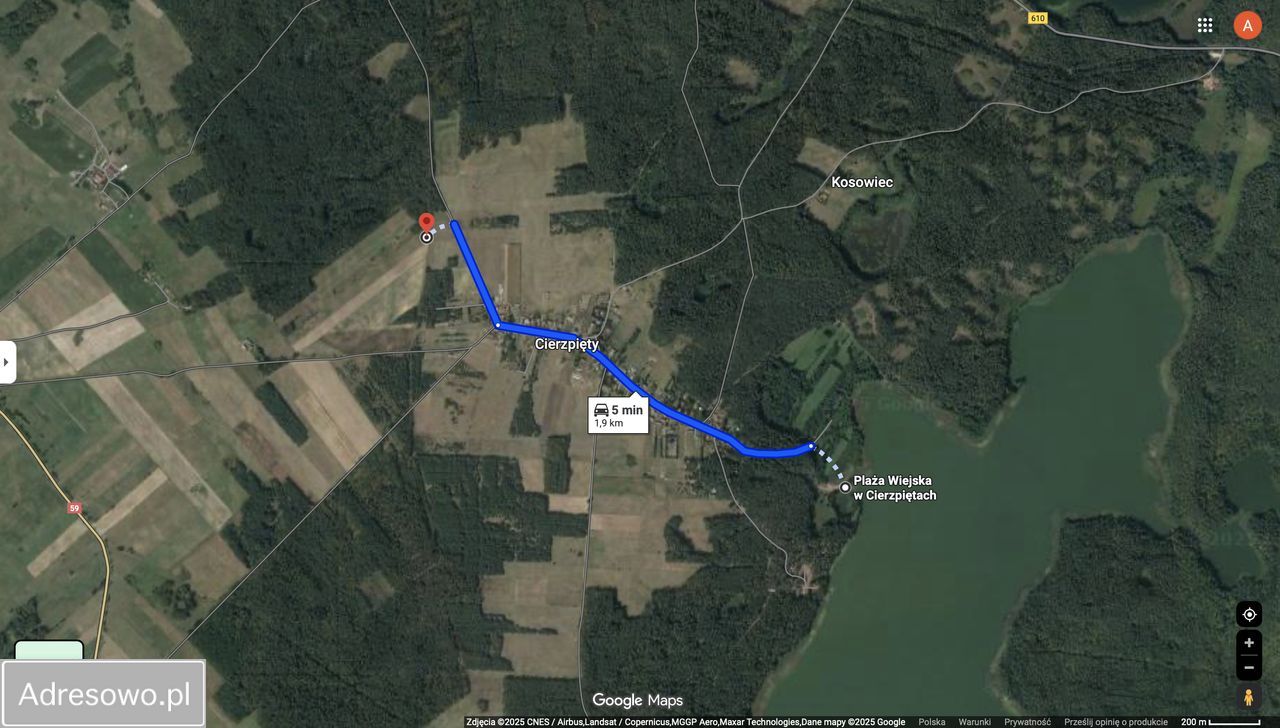Screen dimensions: 1280x728
Task: Open the Google apps grid
Action: tap(1205, 25)
